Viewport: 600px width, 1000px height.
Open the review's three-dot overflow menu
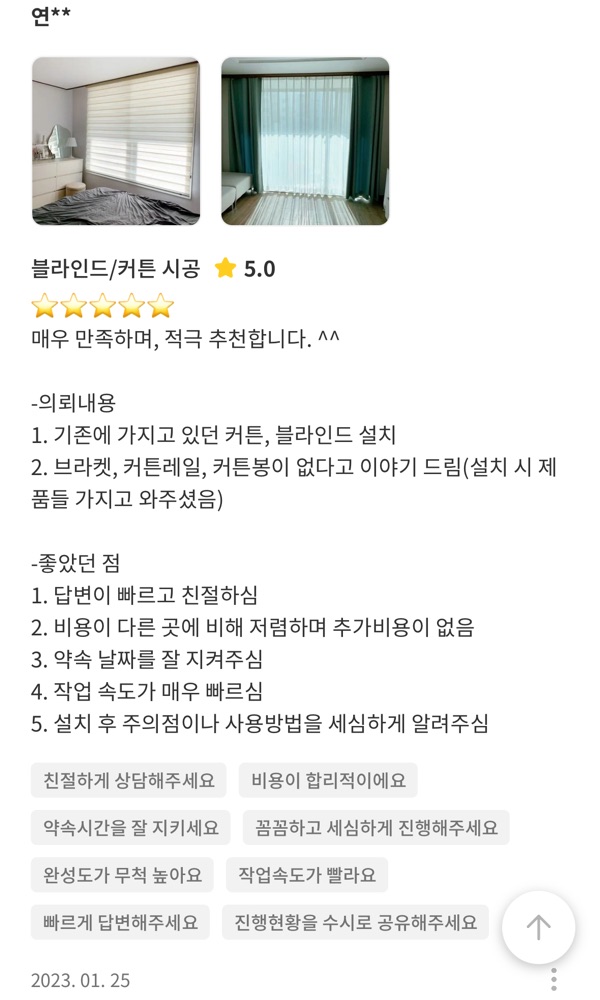tap(553, 980)
